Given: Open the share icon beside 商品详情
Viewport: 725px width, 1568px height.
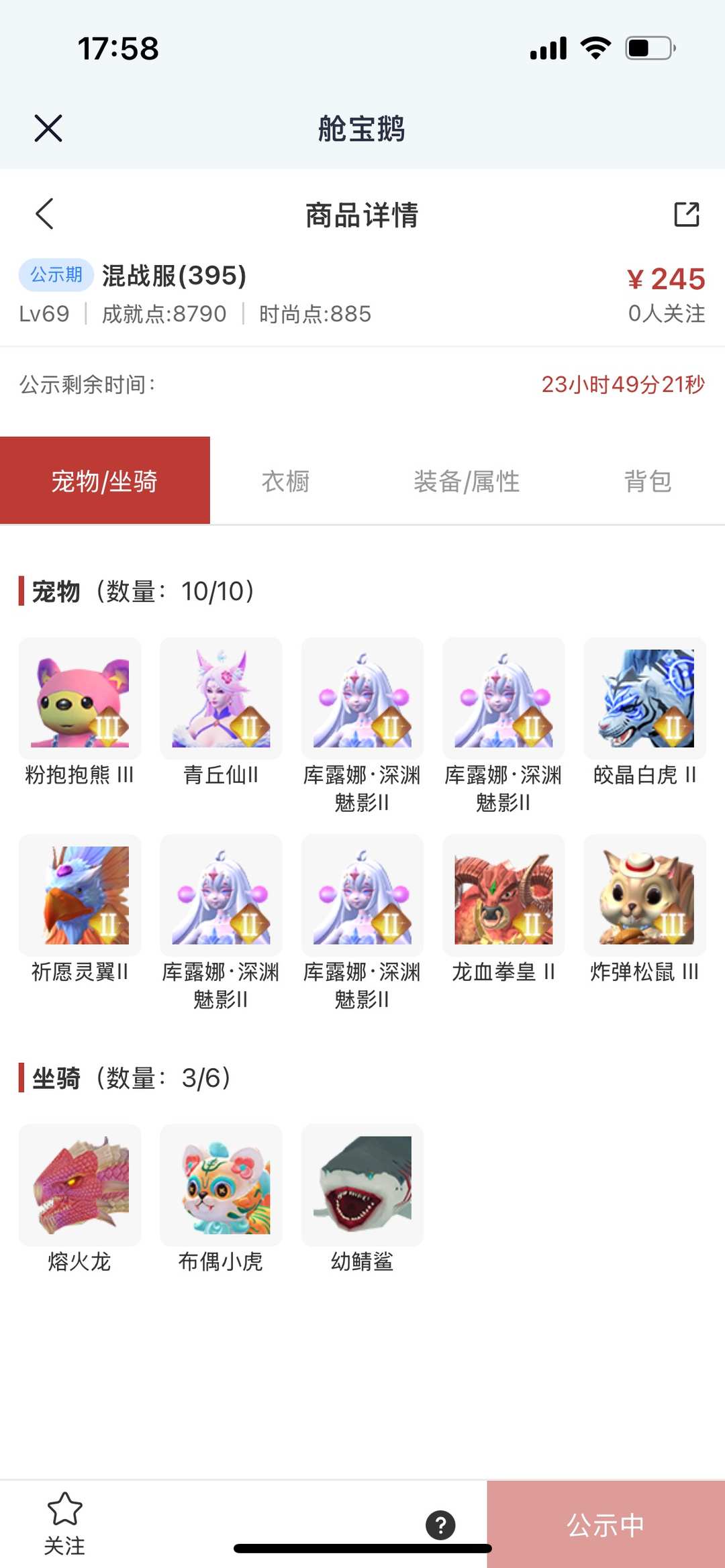Looking at the screenshot, I should tap(686, 214).
